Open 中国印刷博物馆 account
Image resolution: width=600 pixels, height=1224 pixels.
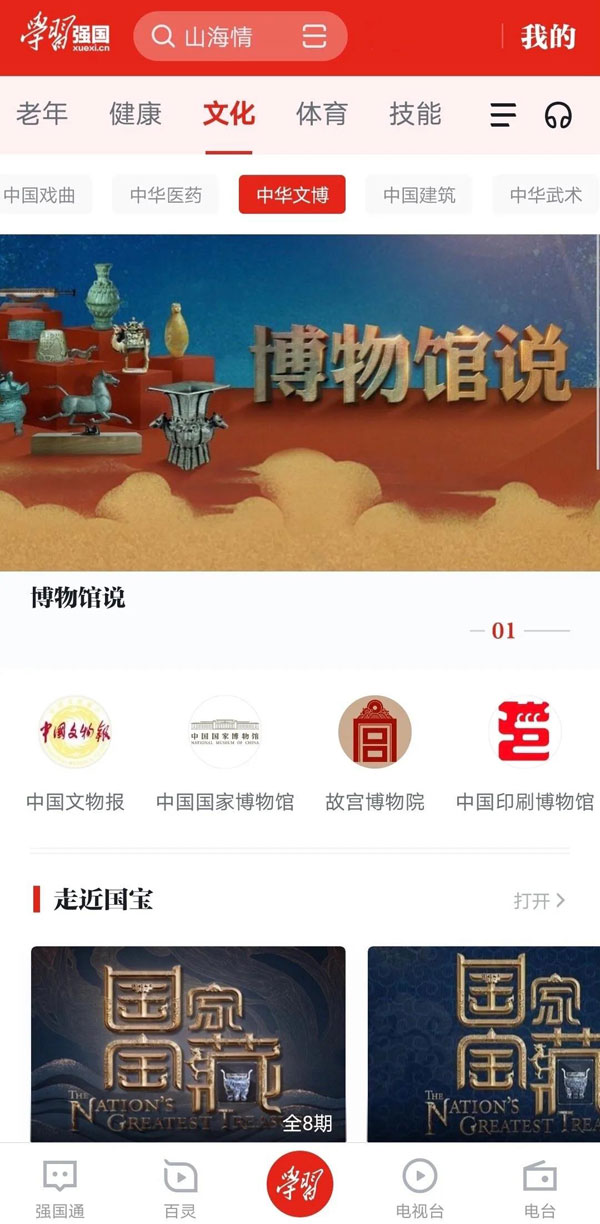point(525,732)
